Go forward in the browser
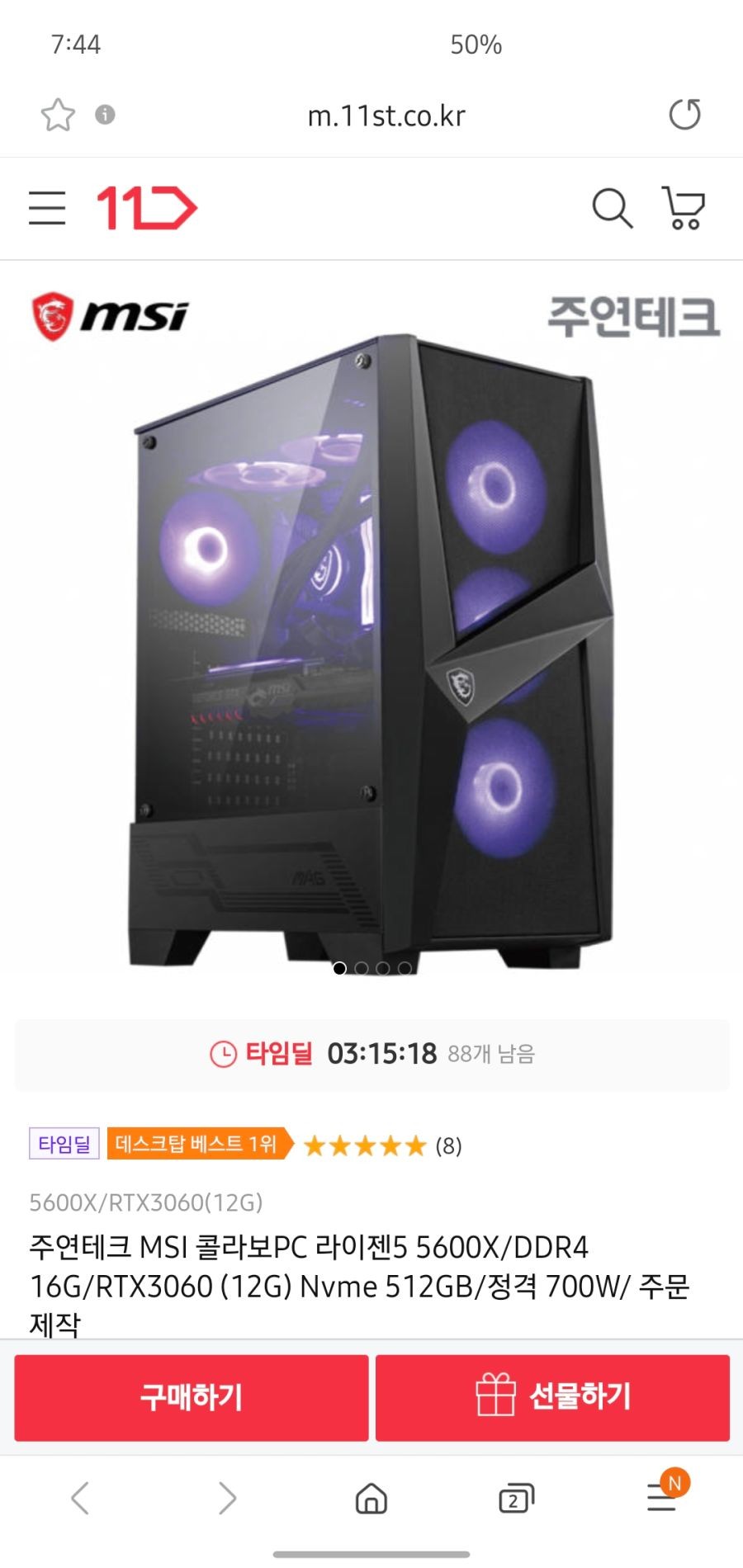This screenshot has height=1568, width=743. click(227, 1498)
